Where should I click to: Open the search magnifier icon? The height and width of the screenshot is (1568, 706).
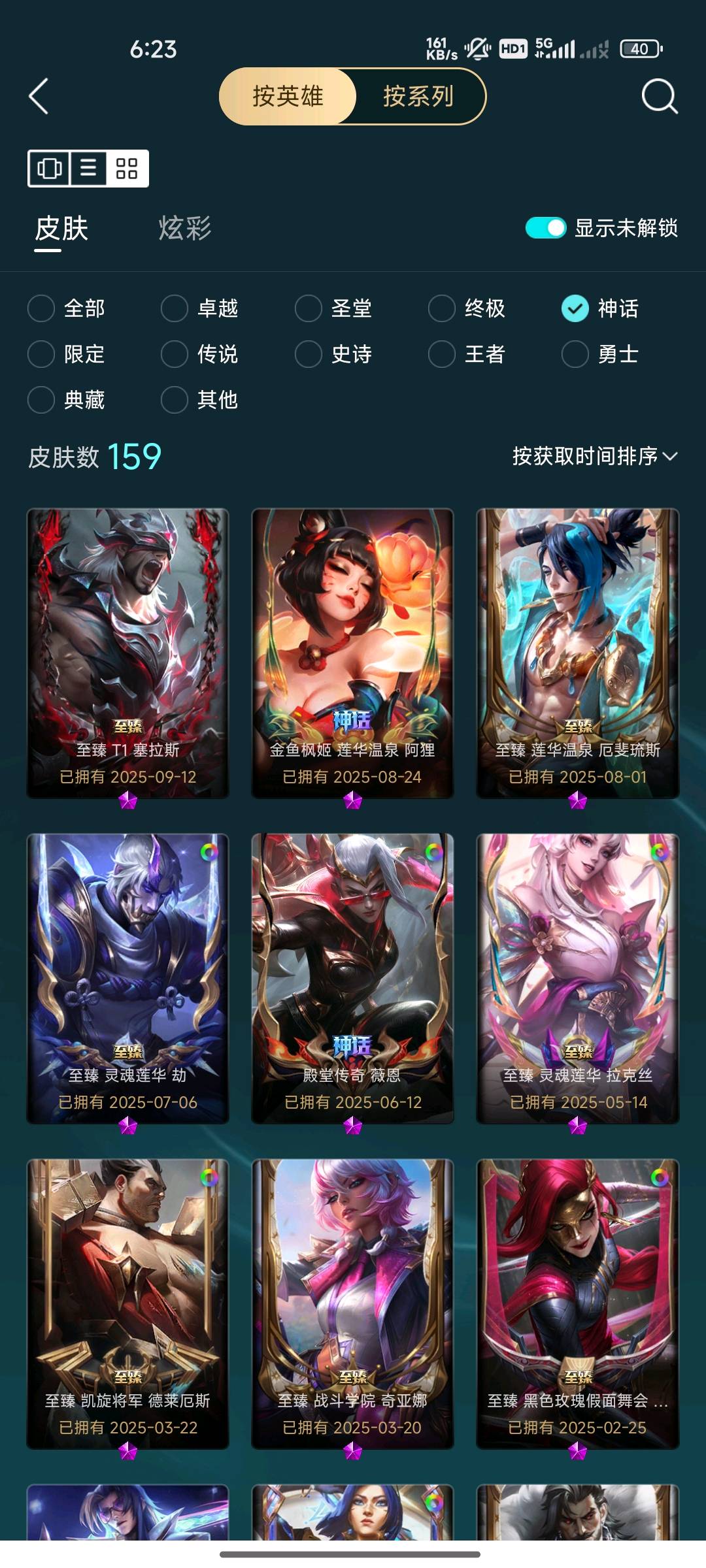(x=659, y=97)
